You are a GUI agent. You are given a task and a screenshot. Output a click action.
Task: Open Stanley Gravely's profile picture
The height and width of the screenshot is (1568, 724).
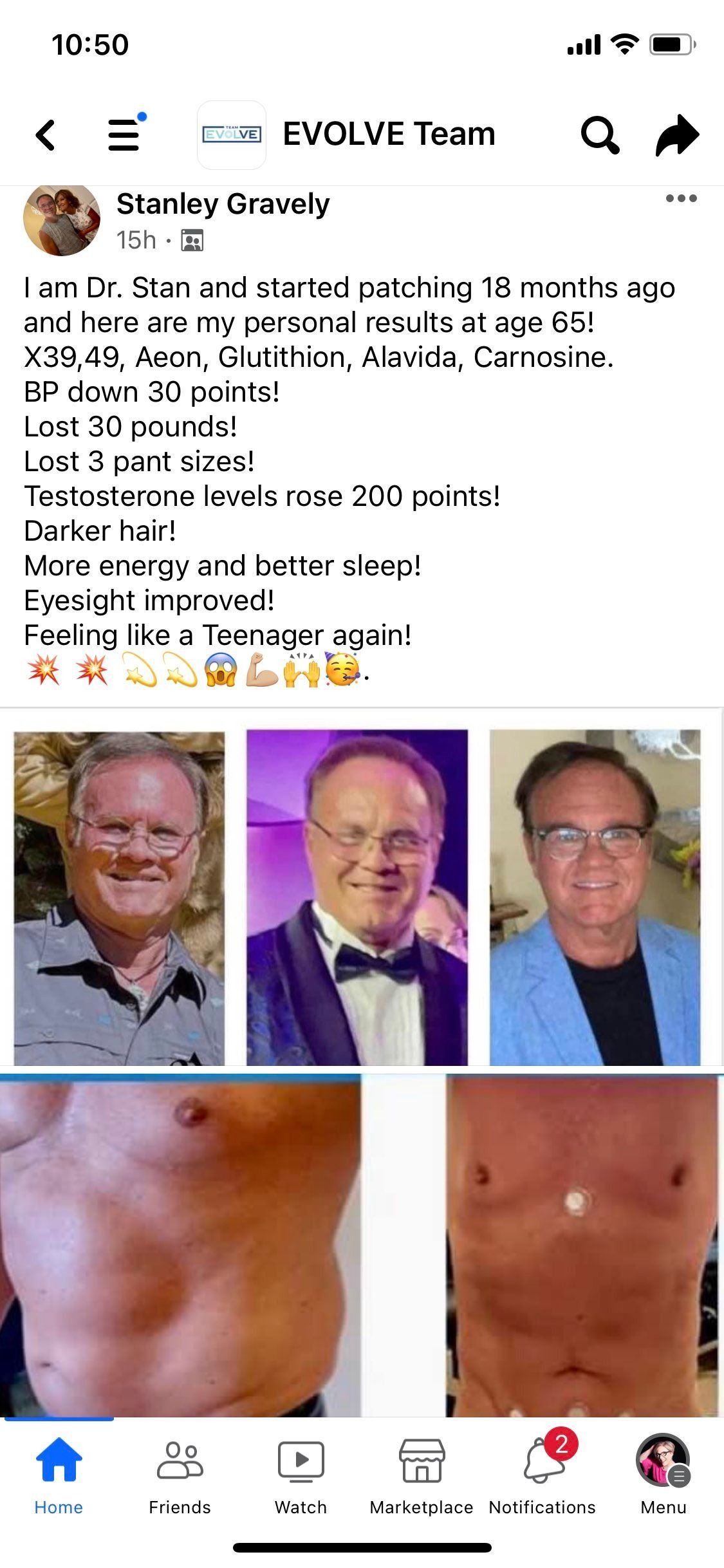(62, 219)
